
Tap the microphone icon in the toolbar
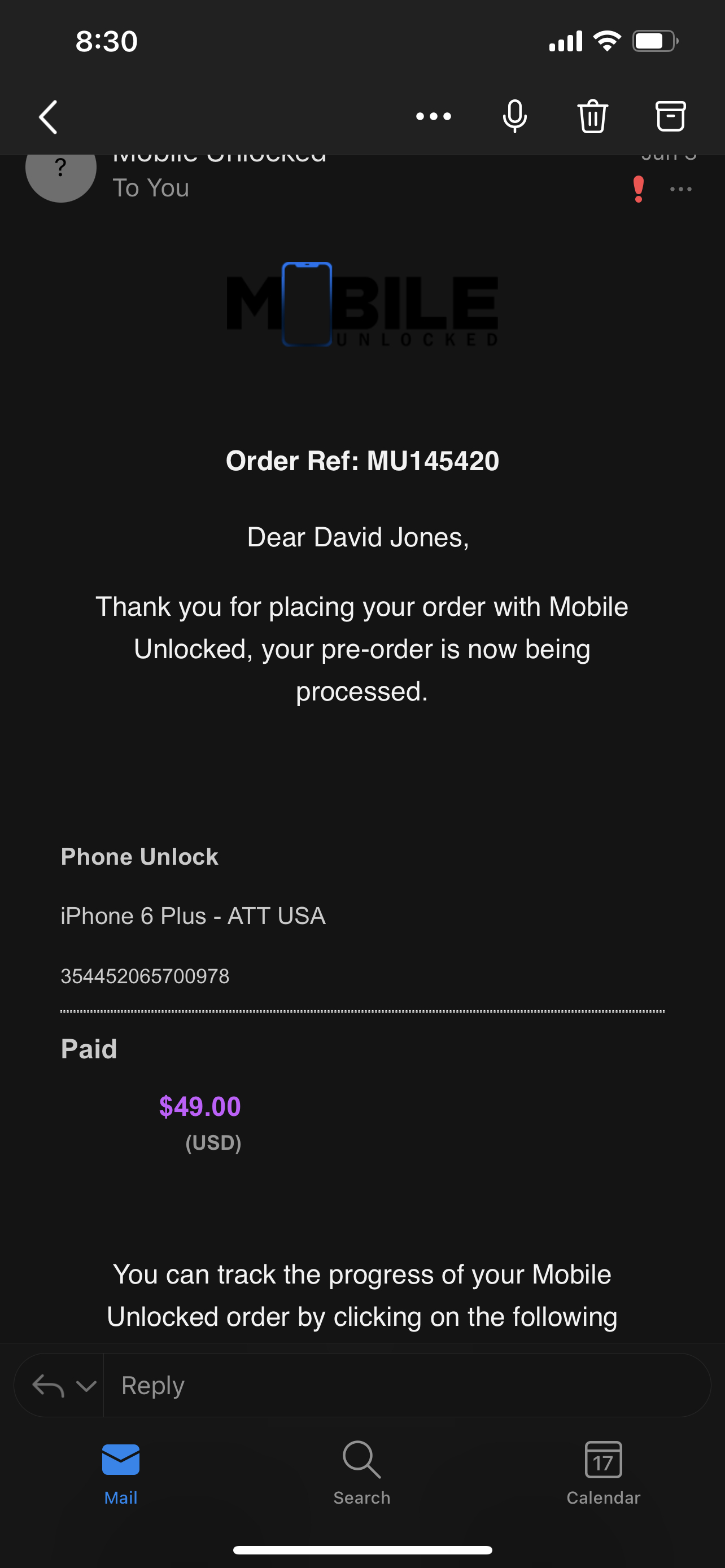514,116
